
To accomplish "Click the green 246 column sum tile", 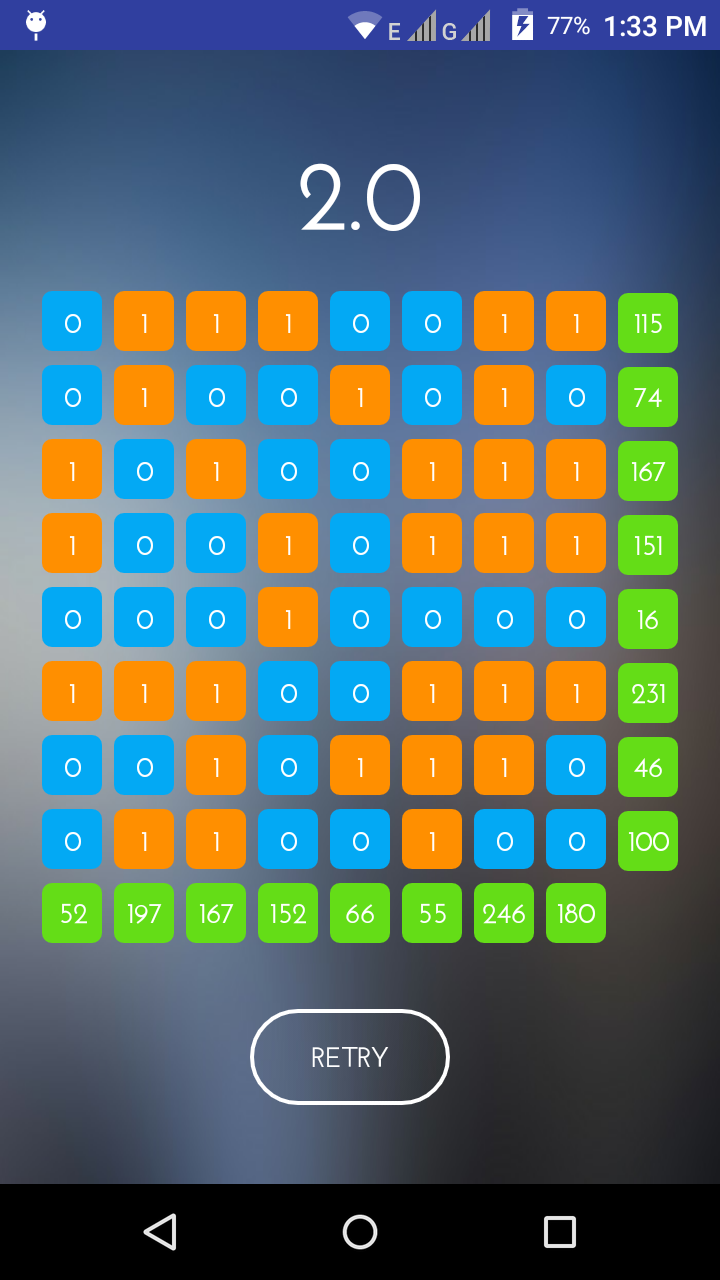I will point(503,912).
